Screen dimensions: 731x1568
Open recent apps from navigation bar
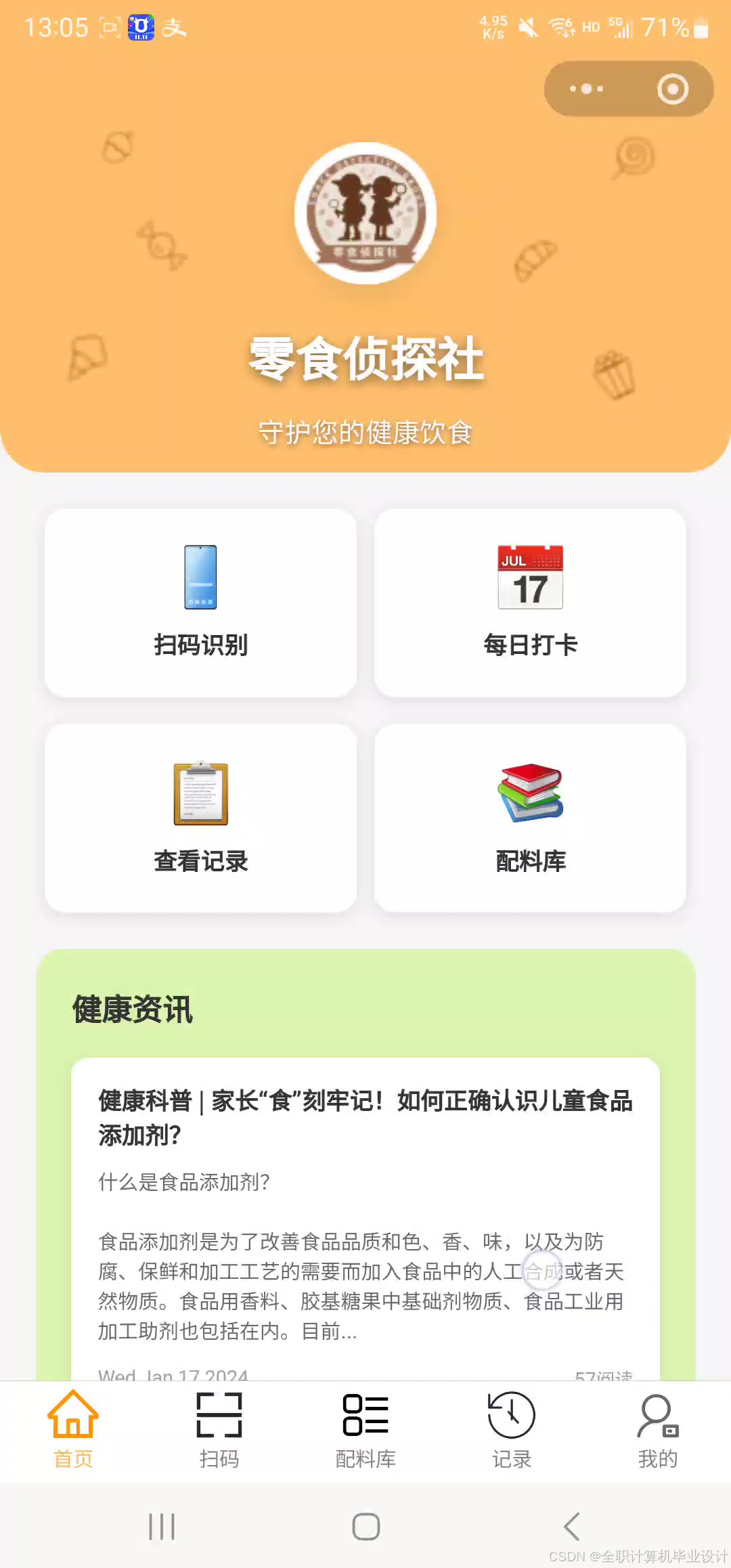click(162, 1527)
